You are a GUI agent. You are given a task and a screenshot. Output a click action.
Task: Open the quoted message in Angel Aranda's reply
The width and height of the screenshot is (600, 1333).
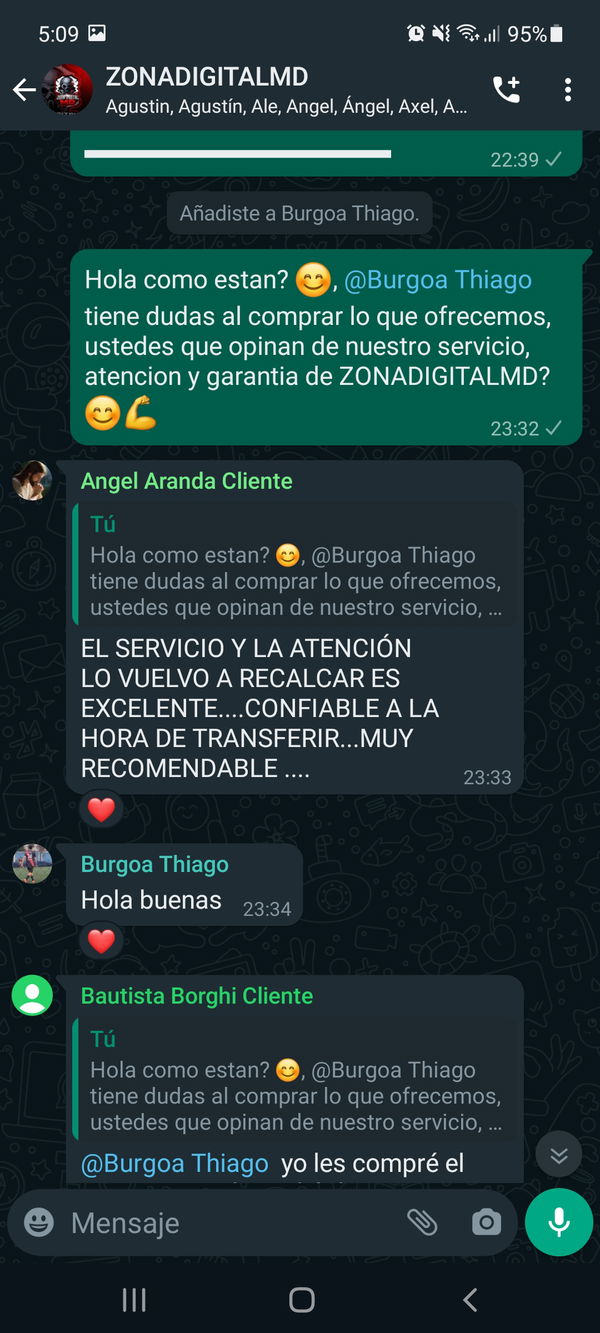tap(296, 566)
